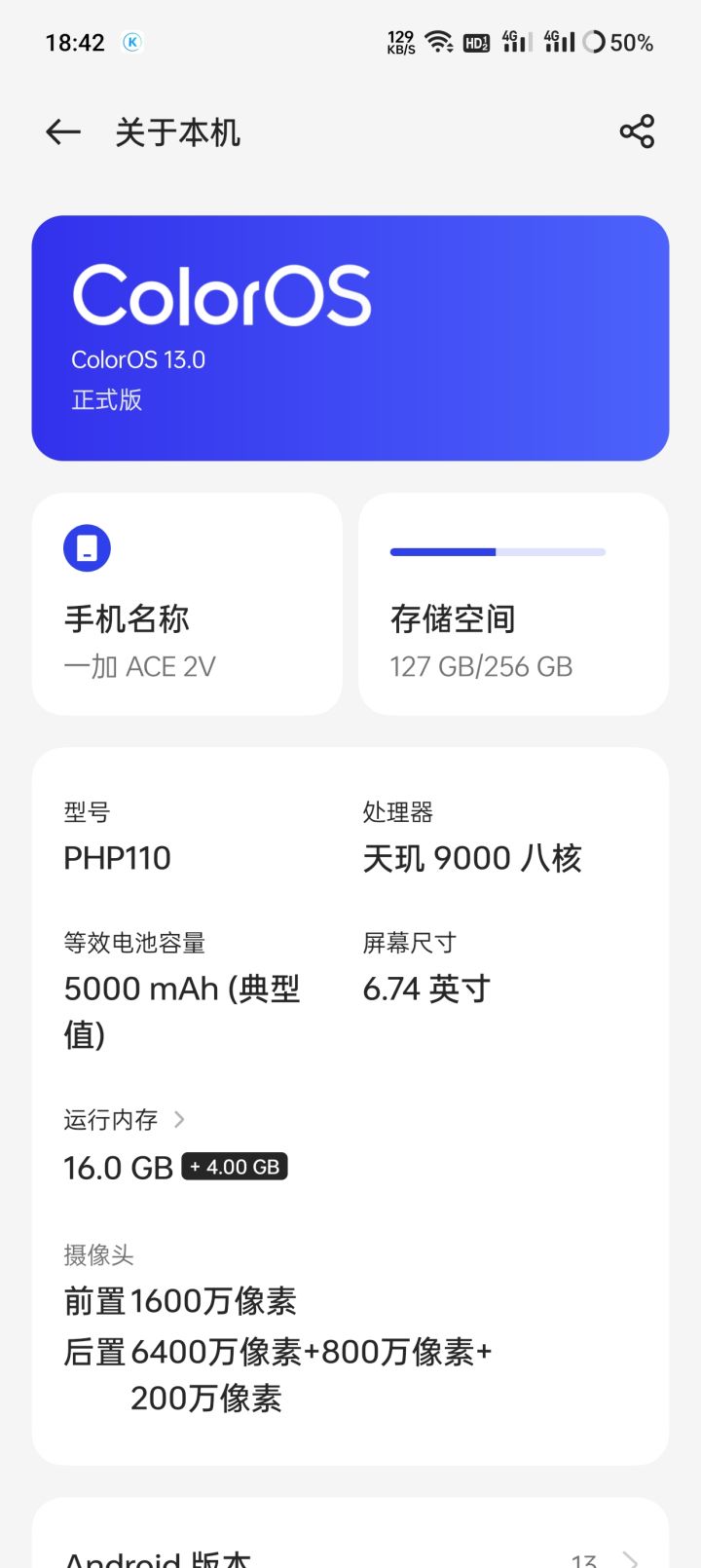Viewport: 701px width, 1568px height.
Task: Open 手机名称 card to rename device
Action: click(x=187, y=604)
